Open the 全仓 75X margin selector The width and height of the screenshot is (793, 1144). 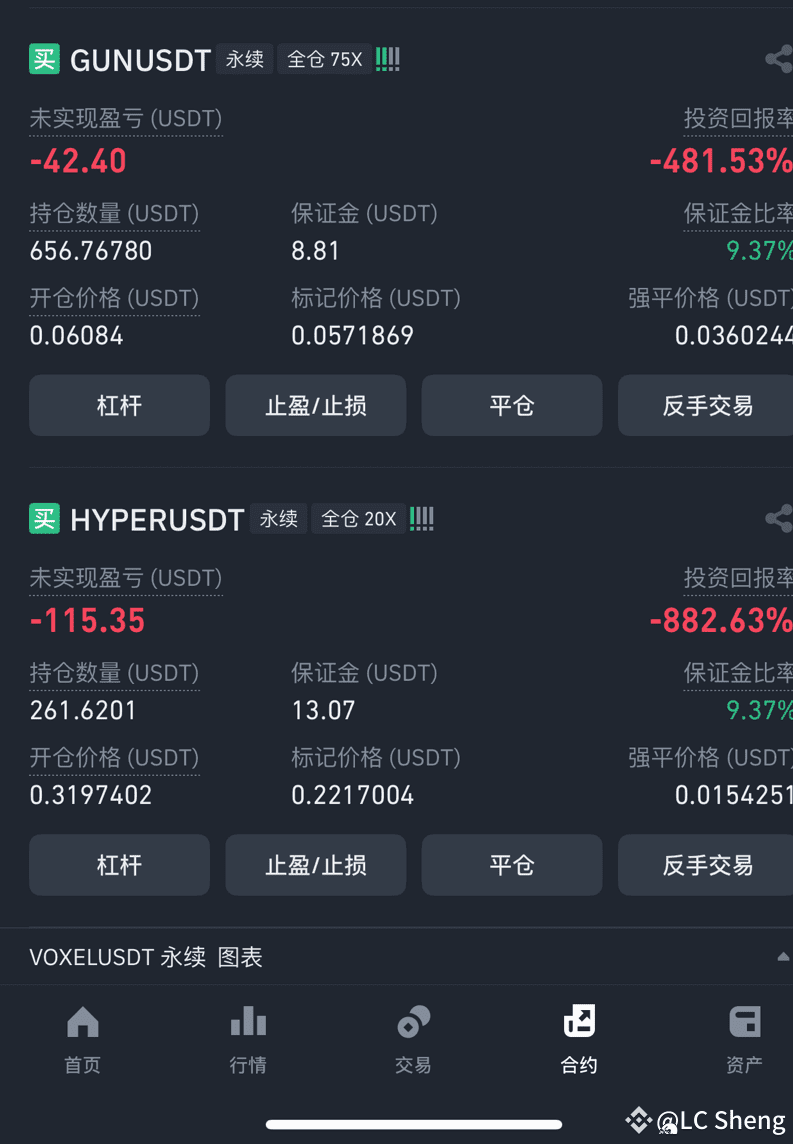coord(322,59)
